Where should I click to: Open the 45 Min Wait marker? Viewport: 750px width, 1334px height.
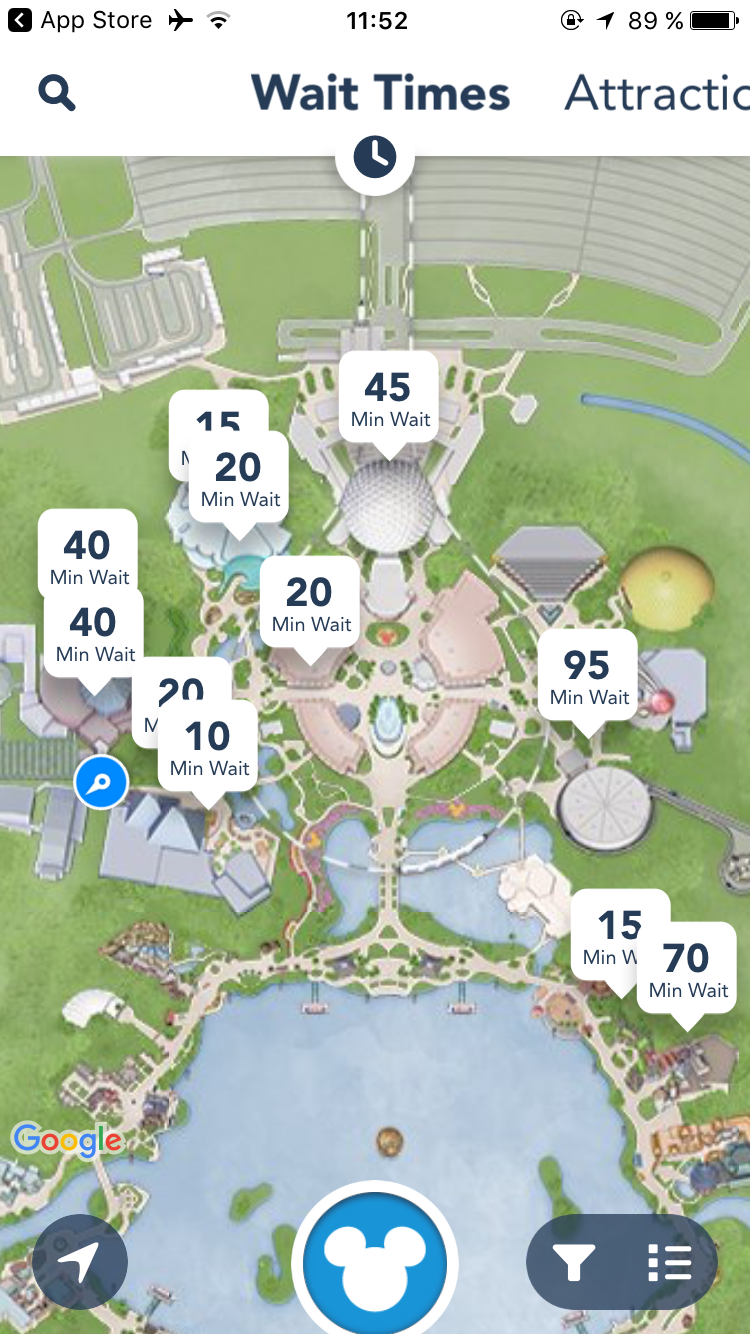[388, 399]
